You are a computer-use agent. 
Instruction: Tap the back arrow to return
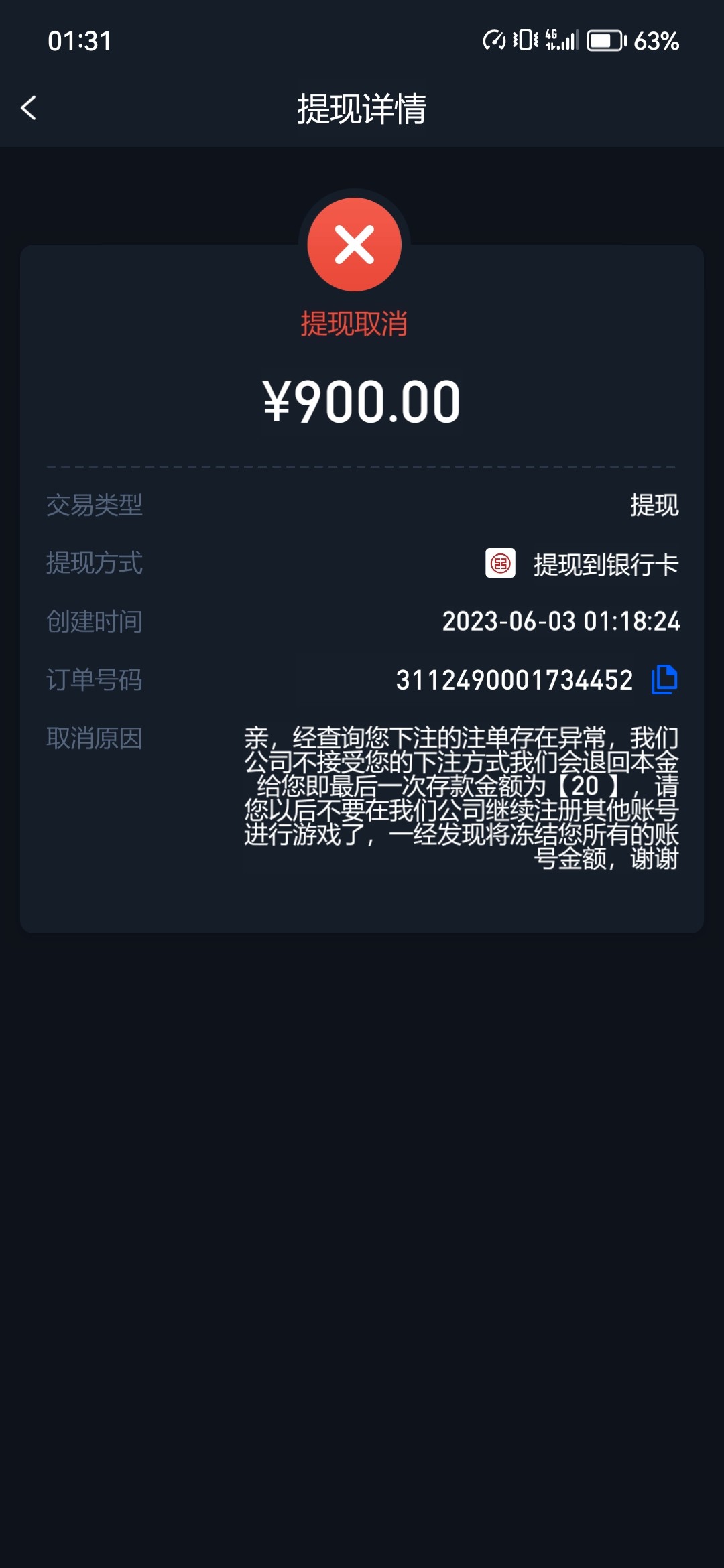click(29, 108)
